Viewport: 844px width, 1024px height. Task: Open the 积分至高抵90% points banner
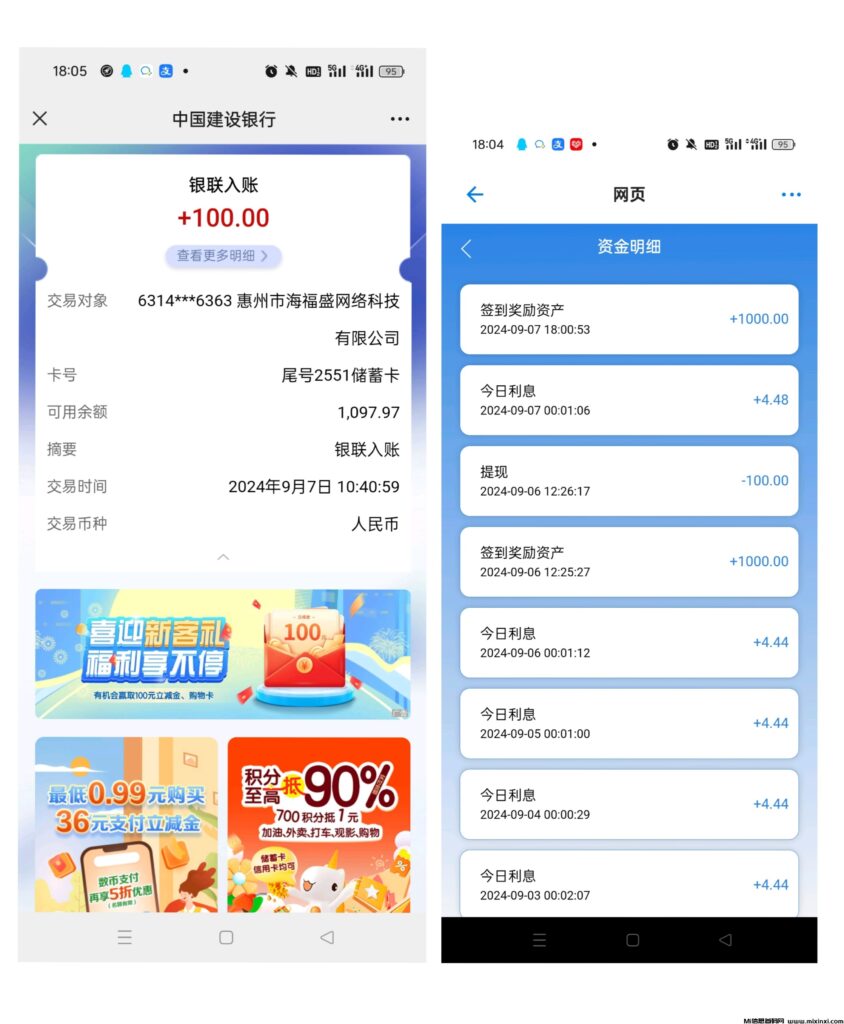pos(318,820)
